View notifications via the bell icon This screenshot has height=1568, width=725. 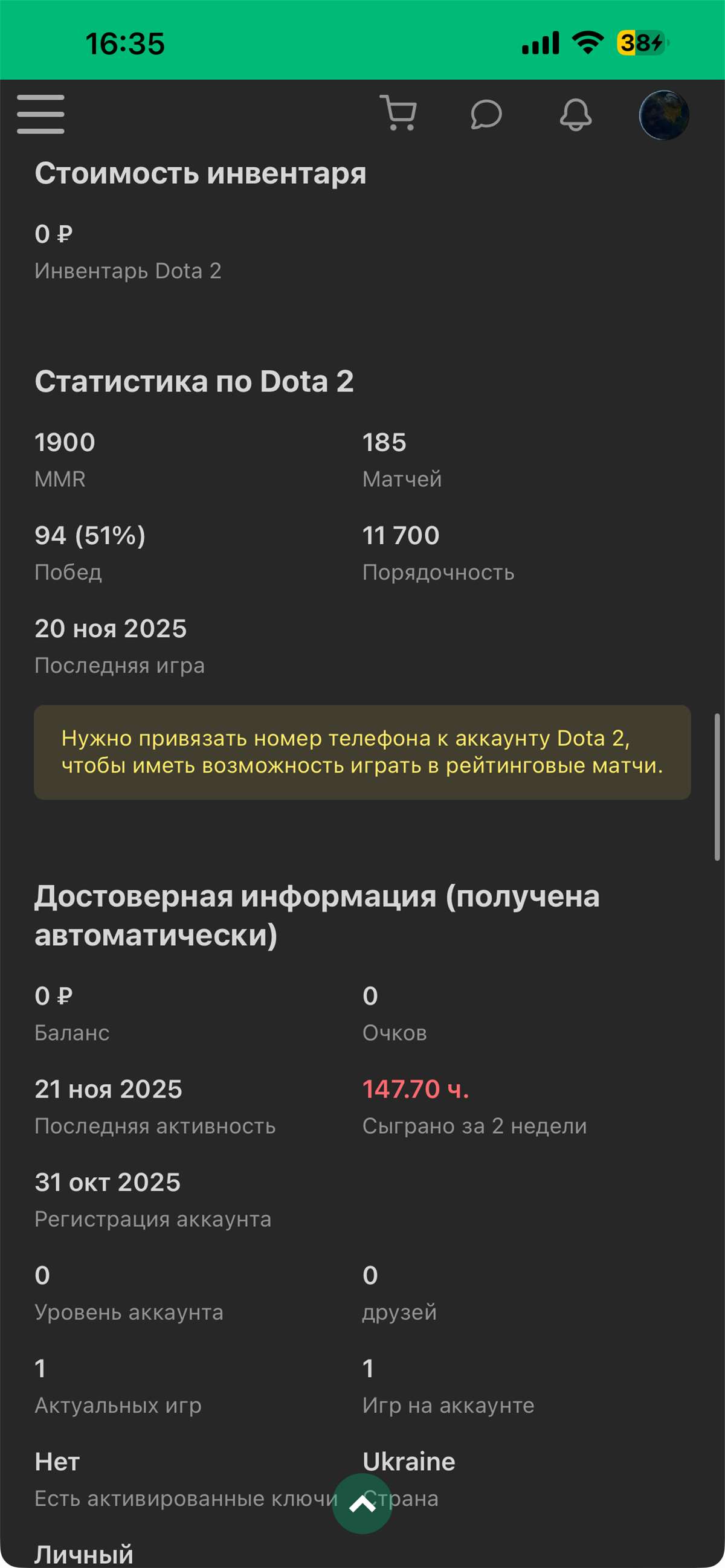(x=575, y=115)
